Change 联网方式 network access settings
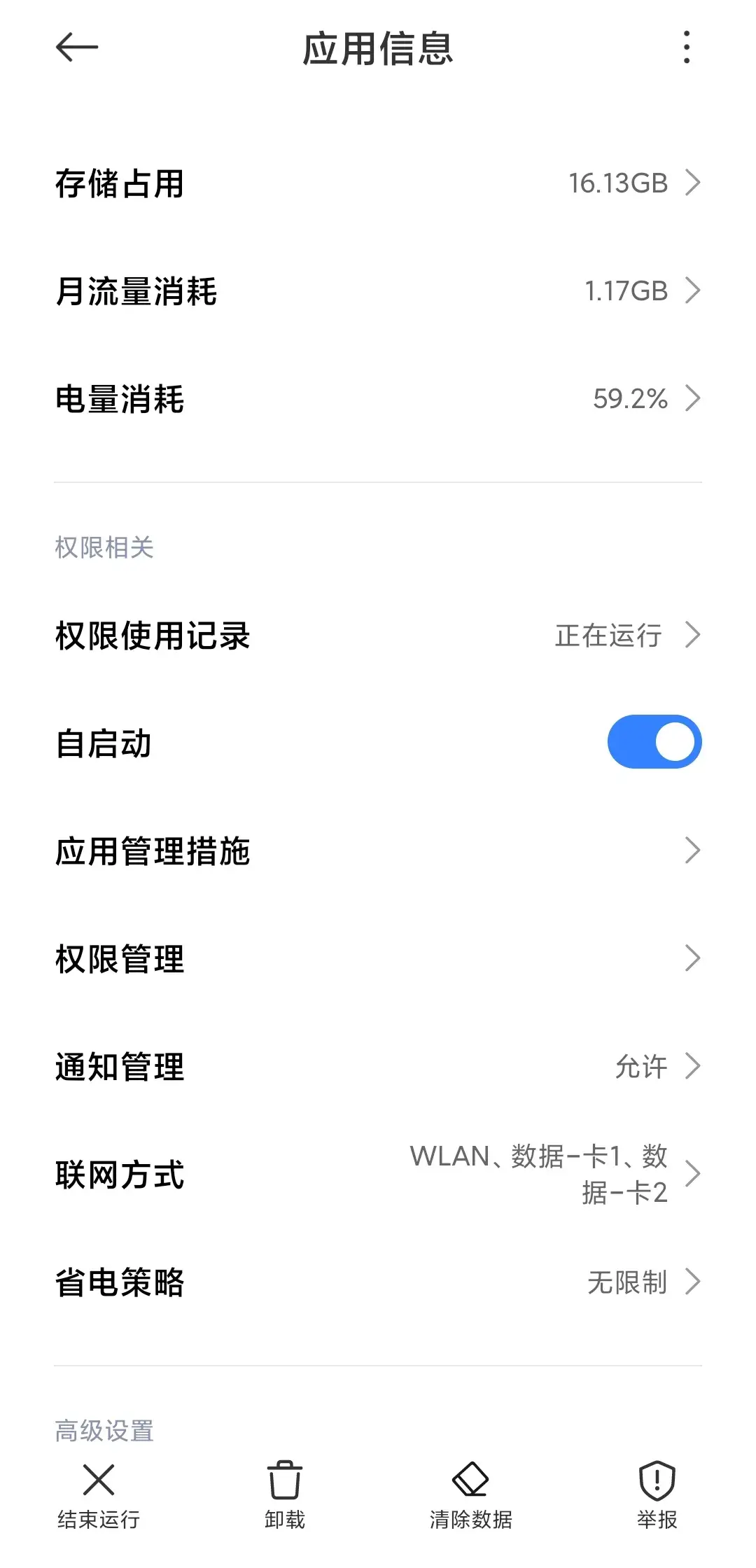This screenshot has width=756, height=1568. coord(378,1175)
